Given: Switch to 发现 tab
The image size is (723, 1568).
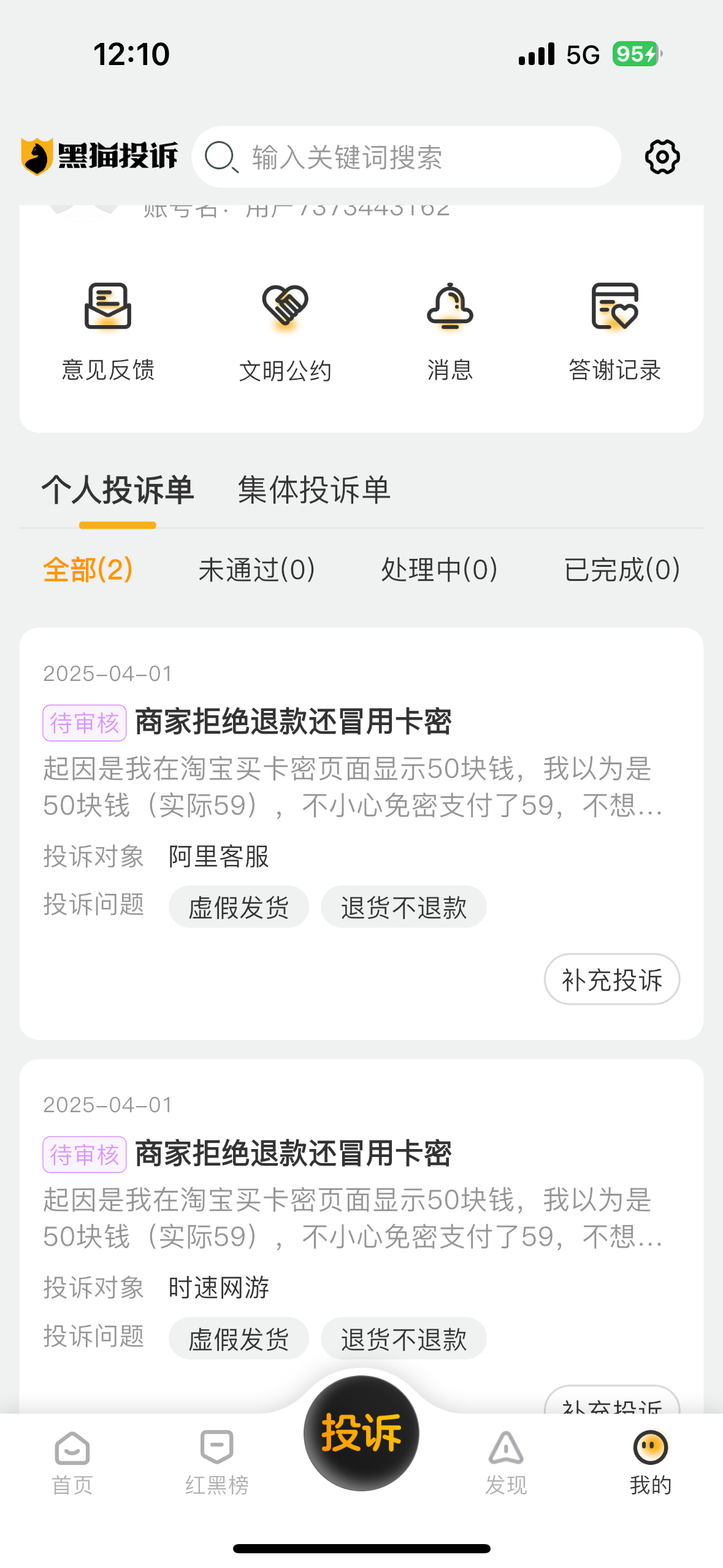Looking at the screenshot, I should [506, 1463].
